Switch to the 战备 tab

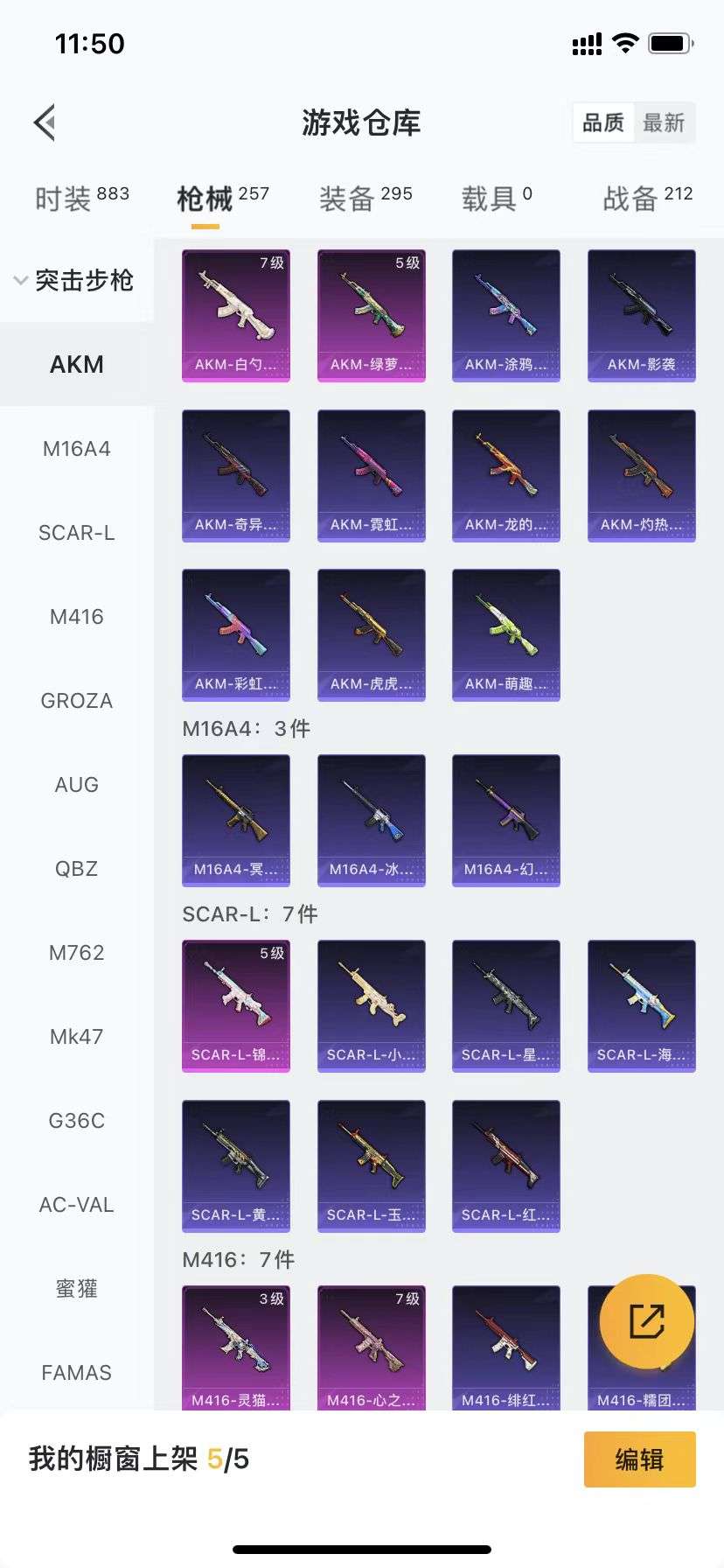(647, 199)
